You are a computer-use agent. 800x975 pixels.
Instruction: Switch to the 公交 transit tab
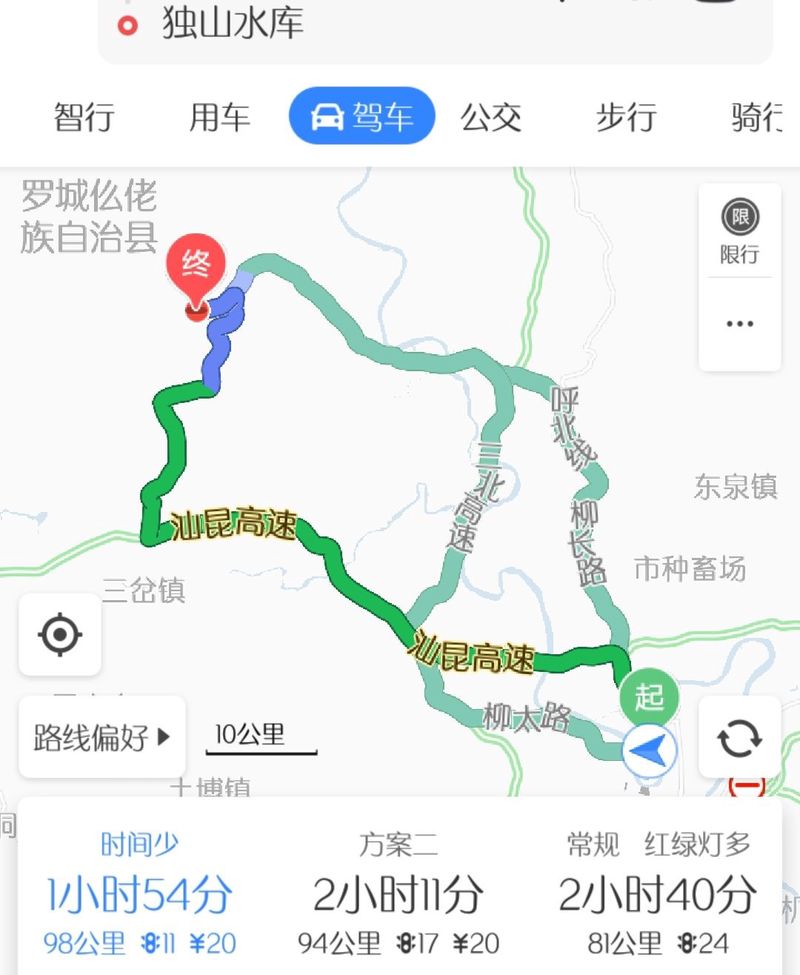click(491, 118)
